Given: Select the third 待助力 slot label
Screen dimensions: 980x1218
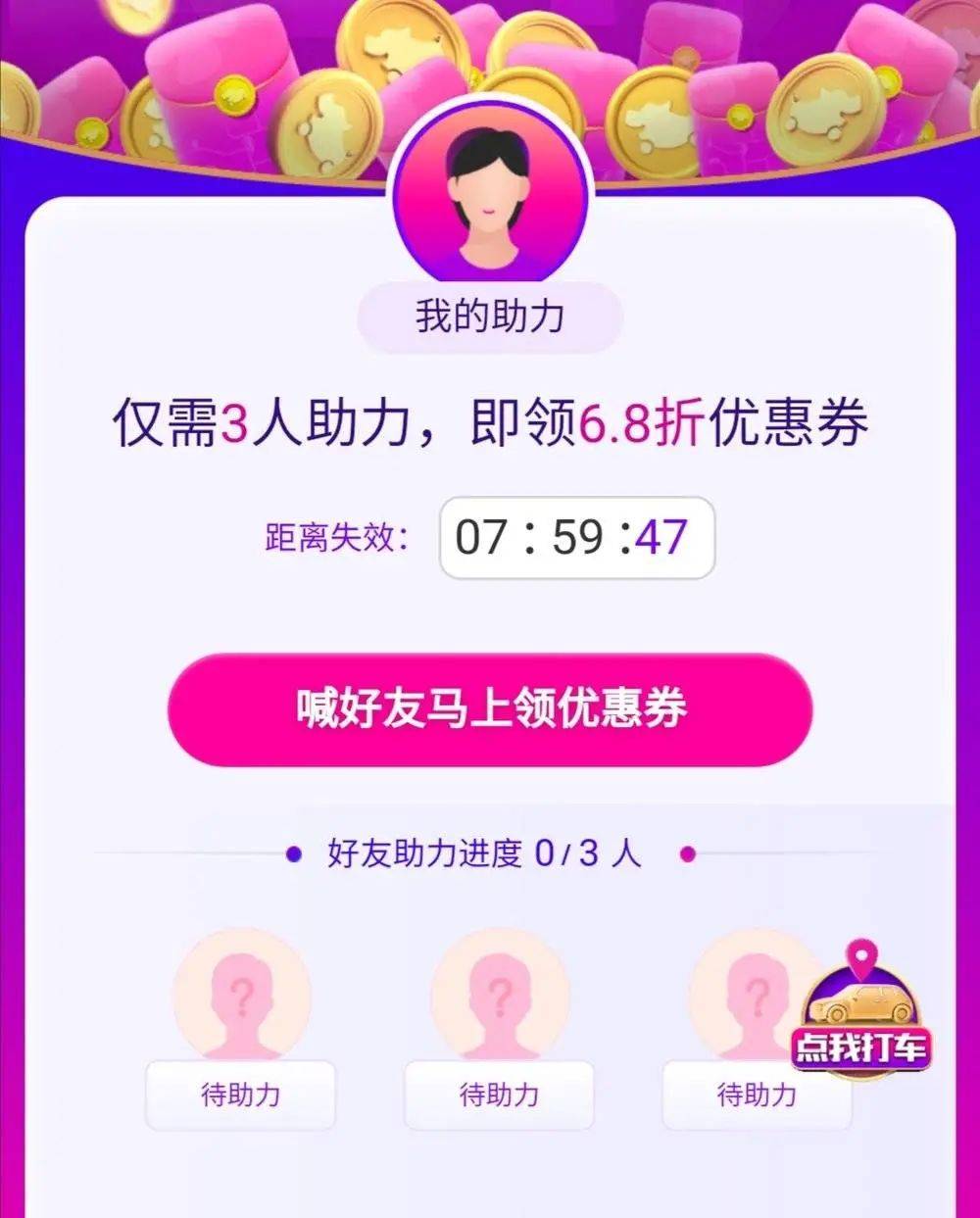Looking at the screenshot, I should pos(756,1096).
